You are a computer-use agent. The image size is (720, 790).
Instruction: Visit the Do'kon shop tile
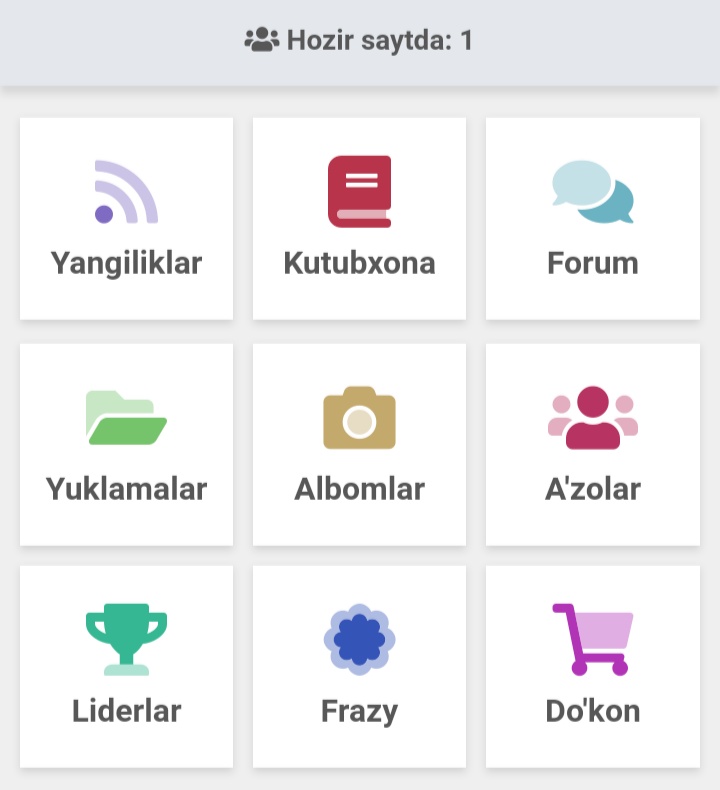(x=592, y=667)
